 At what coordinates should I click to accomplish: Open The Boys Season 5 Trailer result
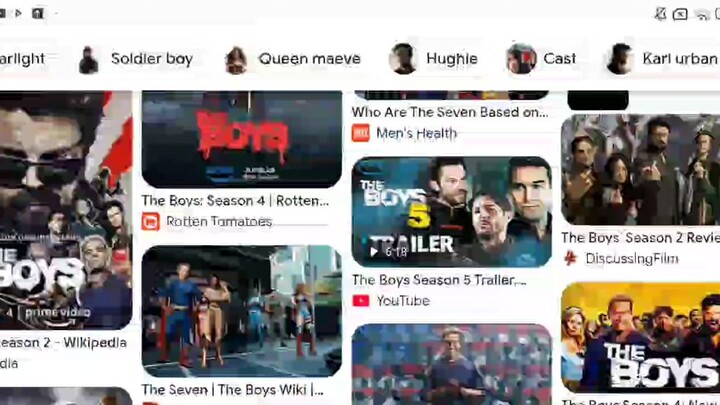[451, 212]
